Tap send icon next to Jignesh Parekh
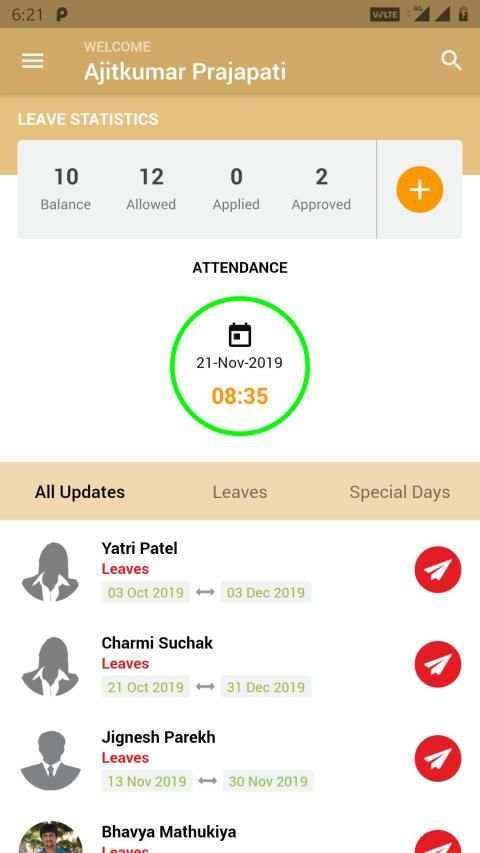The width and height of the screenshot is (480, 853). pos(438,758)
